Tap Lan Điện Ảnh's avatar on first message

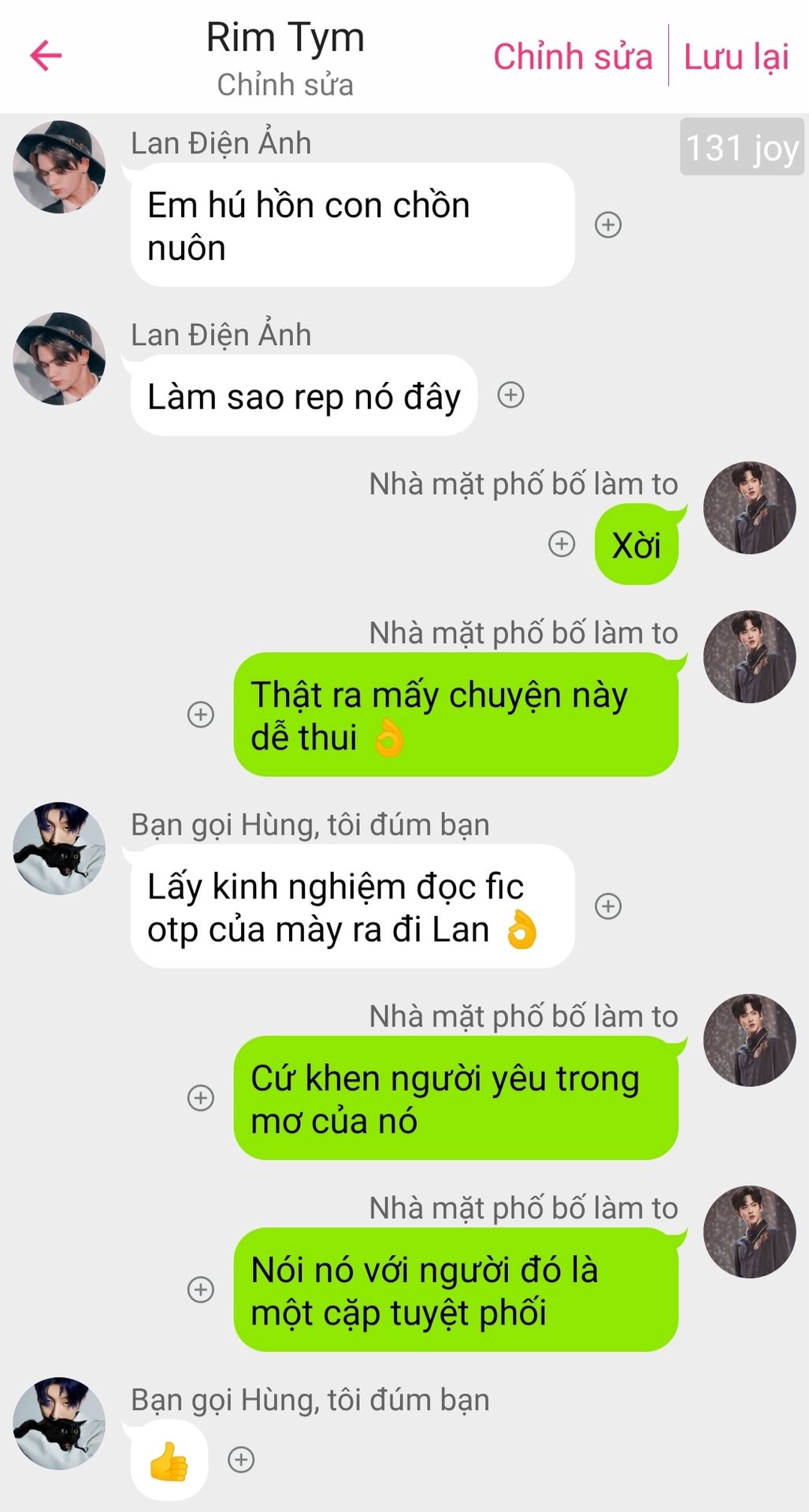[59, 167]
